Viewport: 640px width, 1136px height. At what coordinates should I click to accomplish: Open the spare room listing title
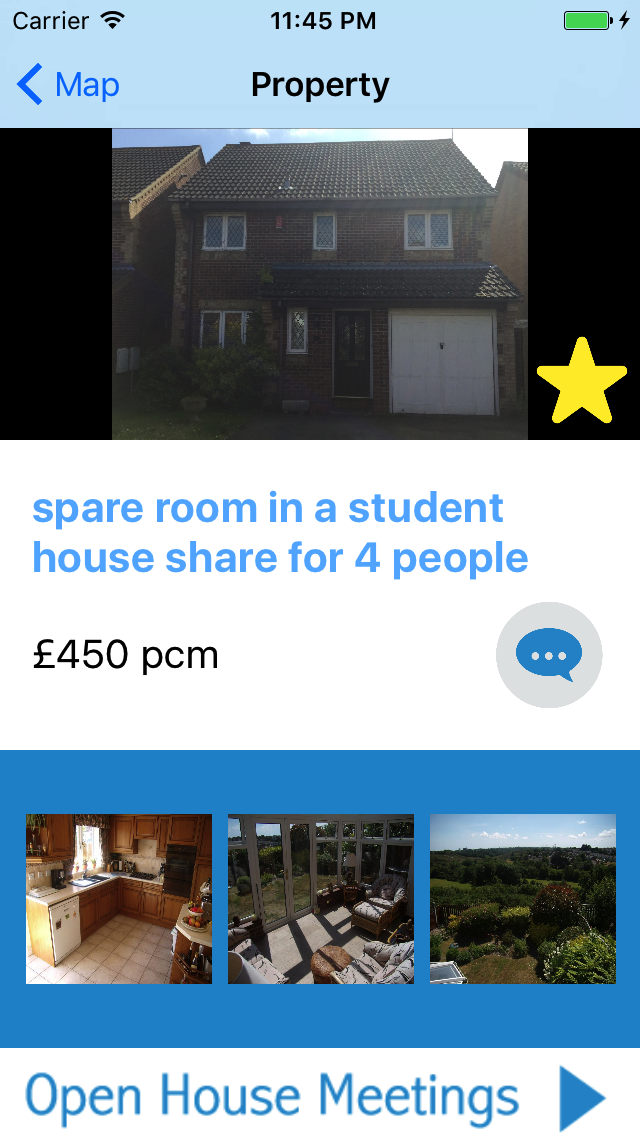pyautogui.click(x=280, y=533)
